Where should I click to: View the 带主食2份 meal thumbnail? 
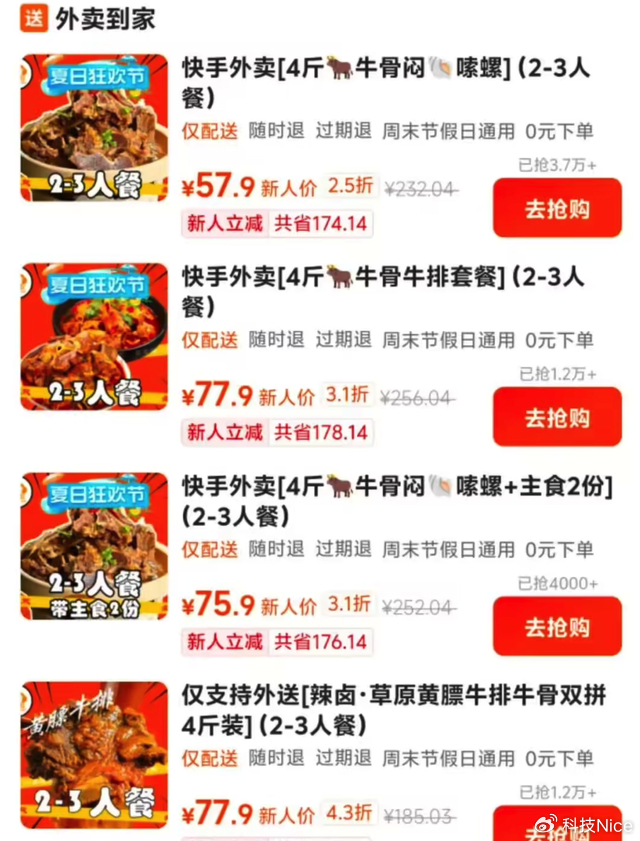(x=95, y=546)
